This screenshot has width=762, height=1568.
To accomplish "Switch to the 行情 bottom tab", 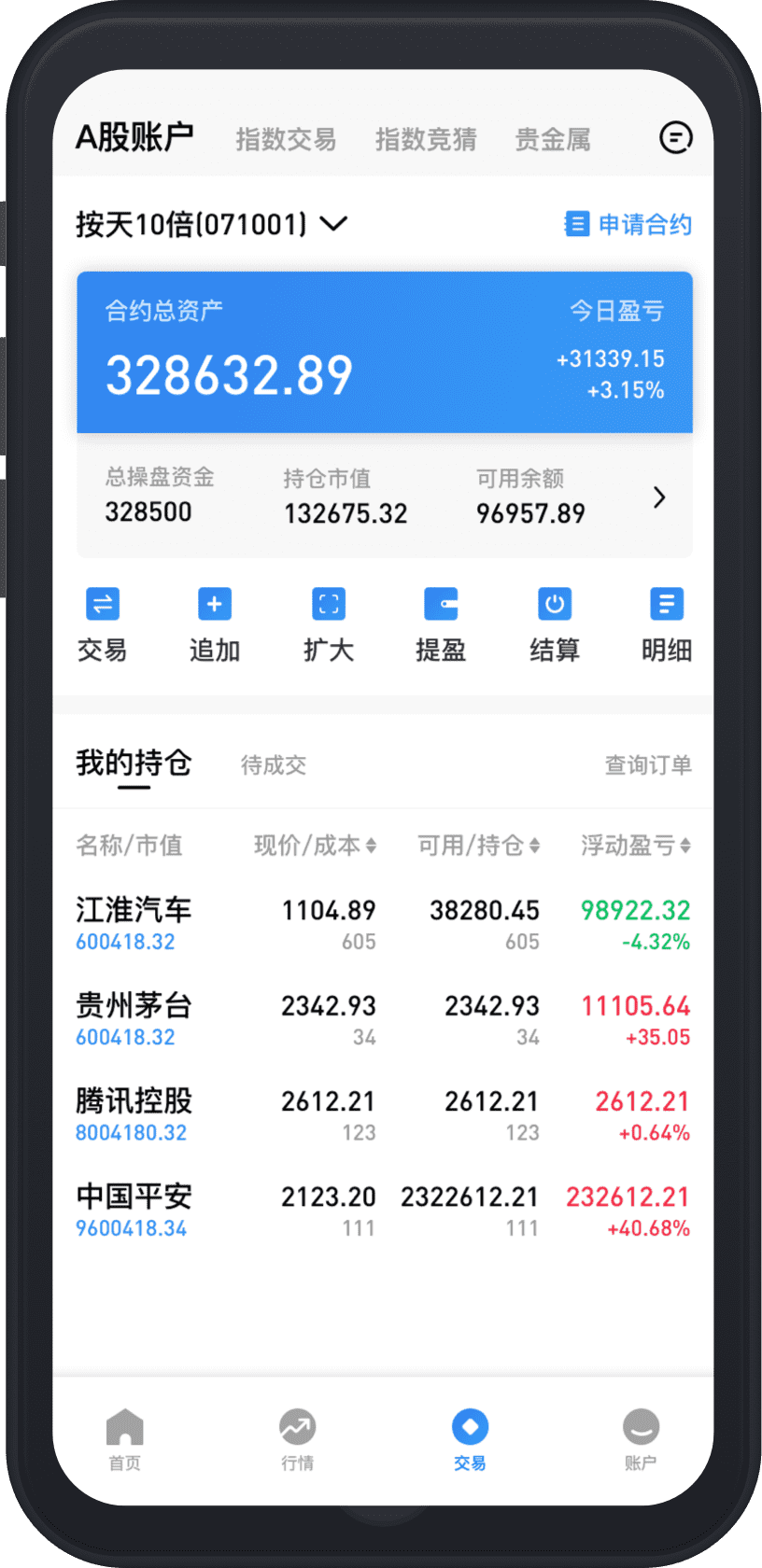I will pyautogui.click(x=298, y=1438).
